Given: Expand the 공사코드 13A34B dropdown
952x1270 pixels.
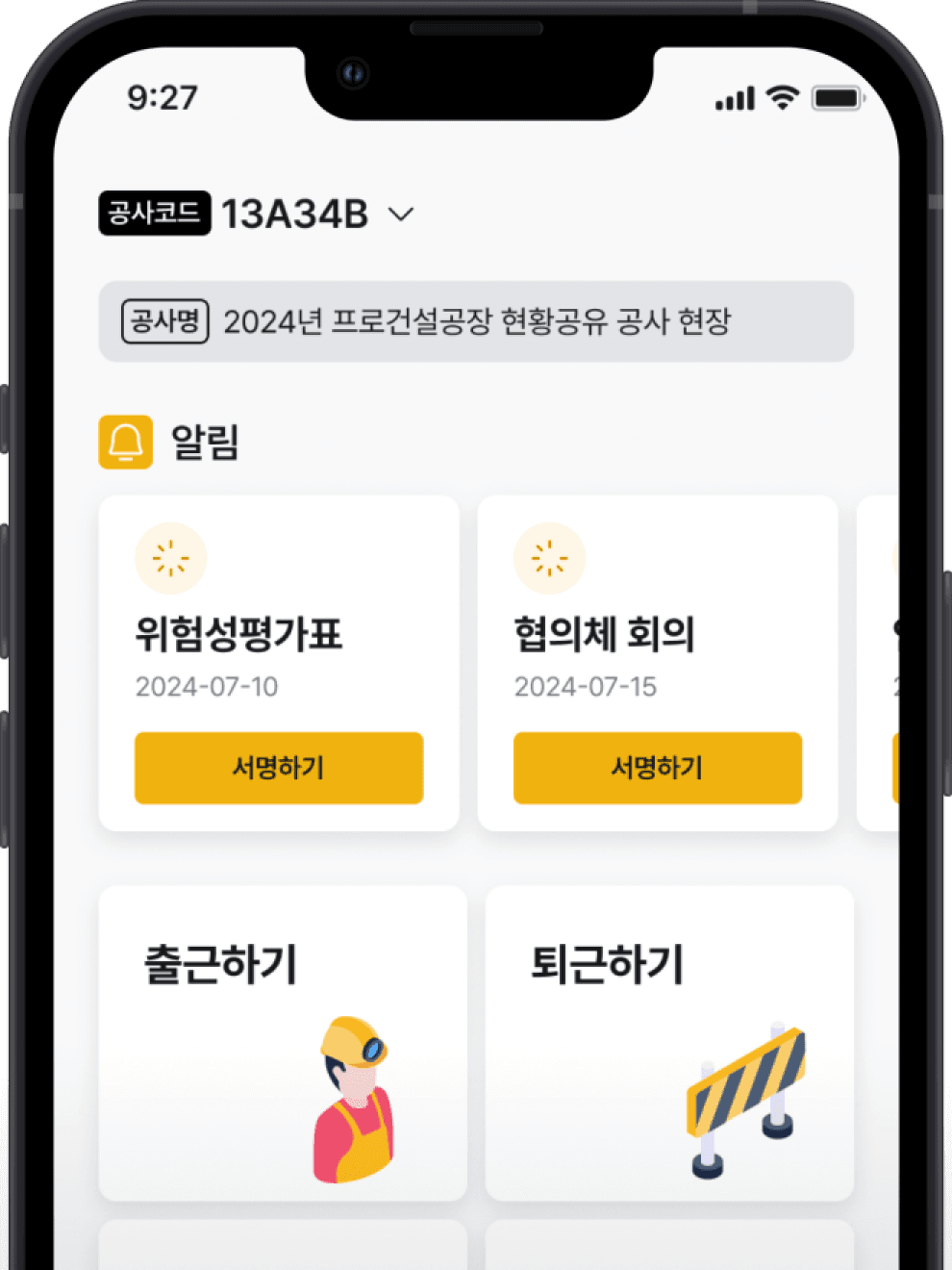Looking at the screenshot, I should 400,214.
